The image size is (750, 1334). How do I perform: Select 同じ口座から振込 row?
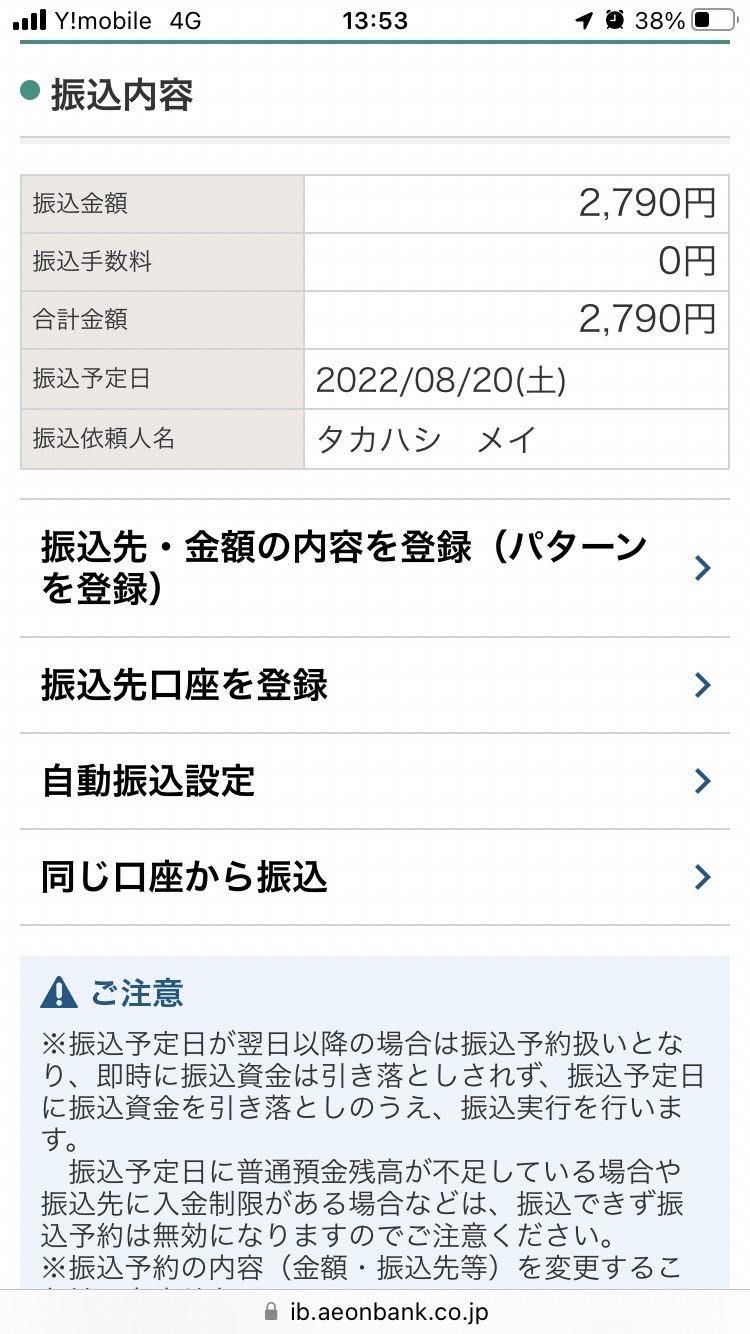point(375,877)
